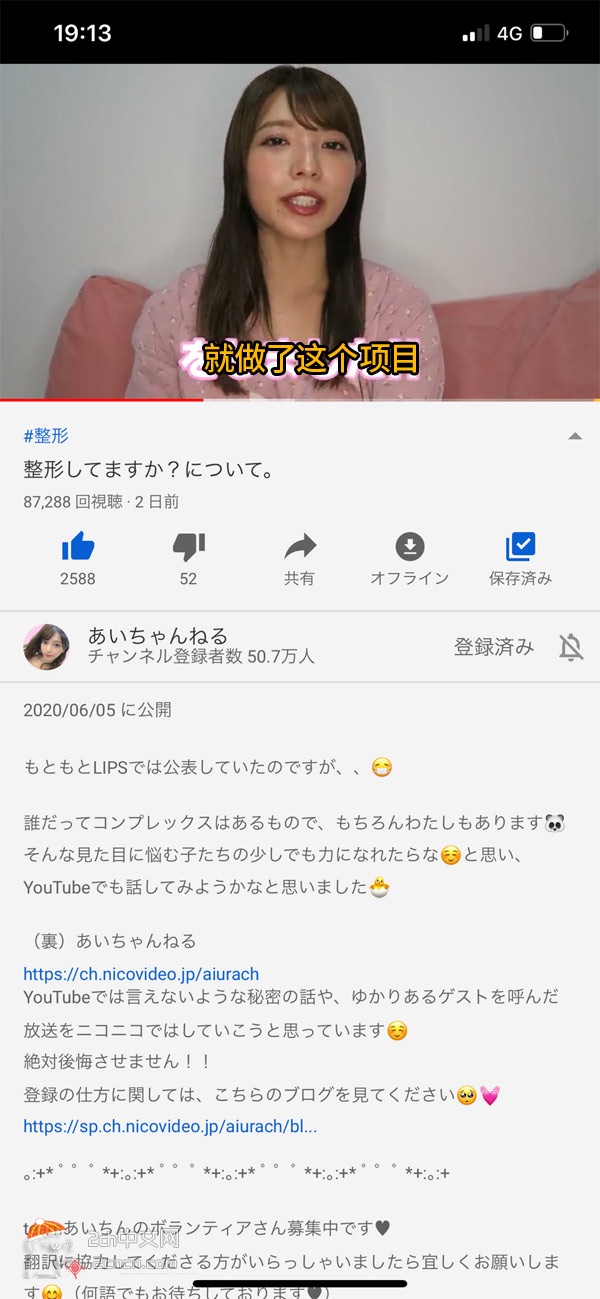Tap the video player to show controls
This screenshot has height=1299, width=600.
point(300,230)
